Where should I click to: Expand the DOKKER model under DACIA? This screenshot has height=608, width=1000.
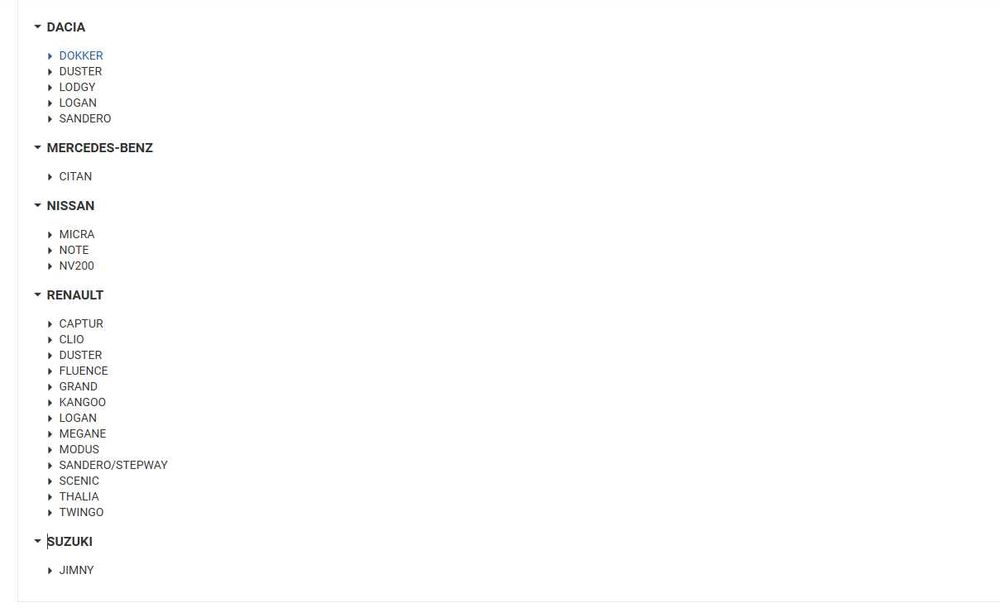pos(80,56)
